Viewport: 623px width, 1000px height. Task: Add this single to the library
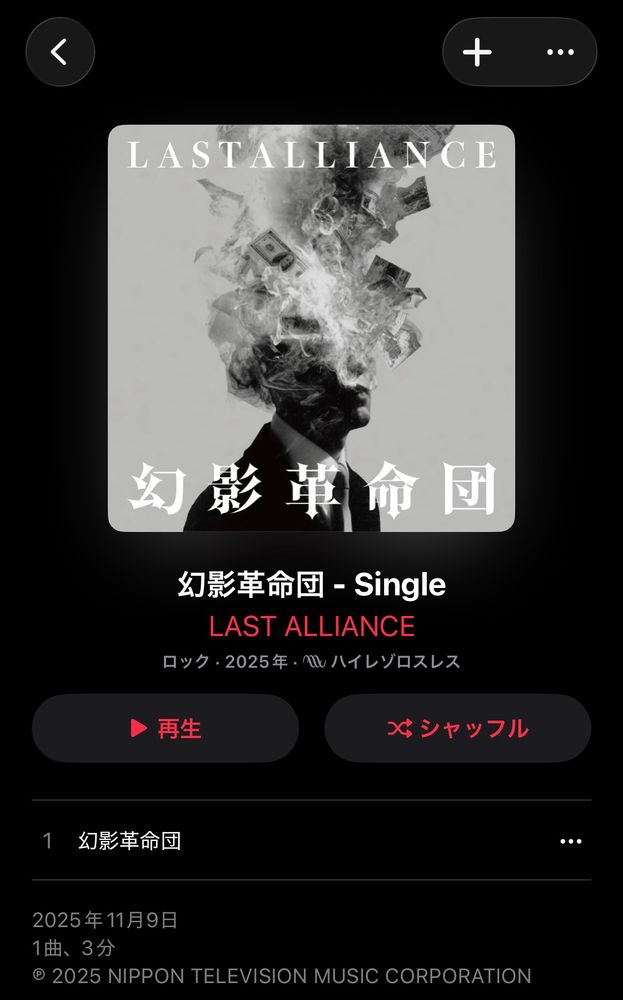[477, 52]
